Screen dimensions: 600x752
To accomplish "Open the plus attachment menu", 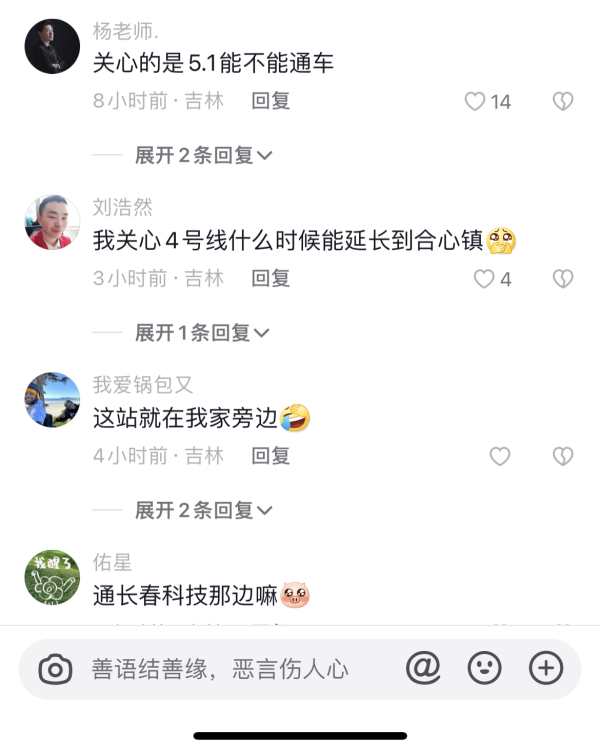I will [x=546, y=668].
